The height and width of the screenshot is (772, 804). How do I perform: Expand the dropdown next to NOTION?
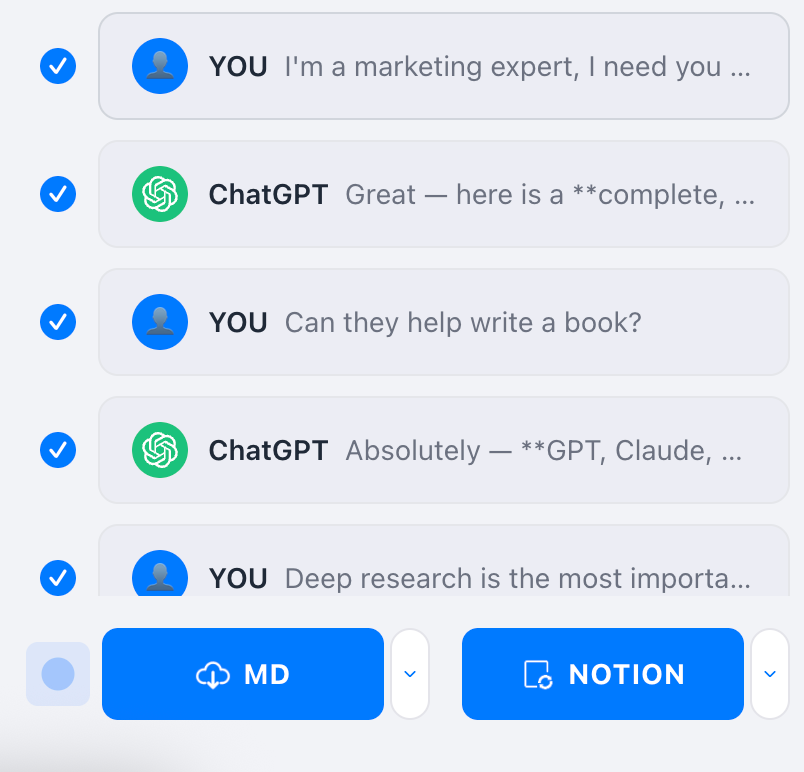(769, 674)
